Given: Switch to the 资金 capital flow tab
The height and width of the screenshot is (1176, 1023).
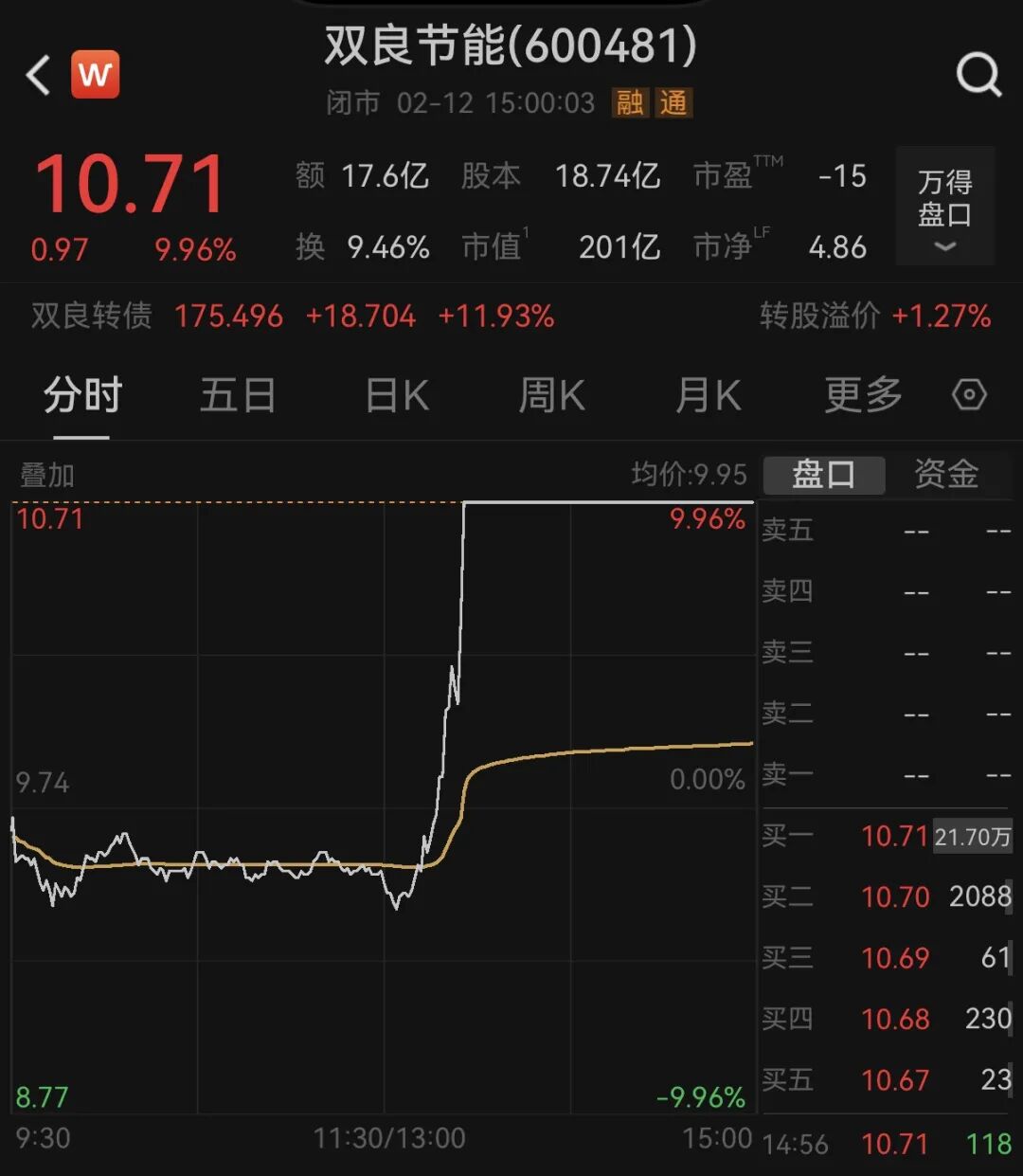Looking at the screenshot, I should coord(946,475).
